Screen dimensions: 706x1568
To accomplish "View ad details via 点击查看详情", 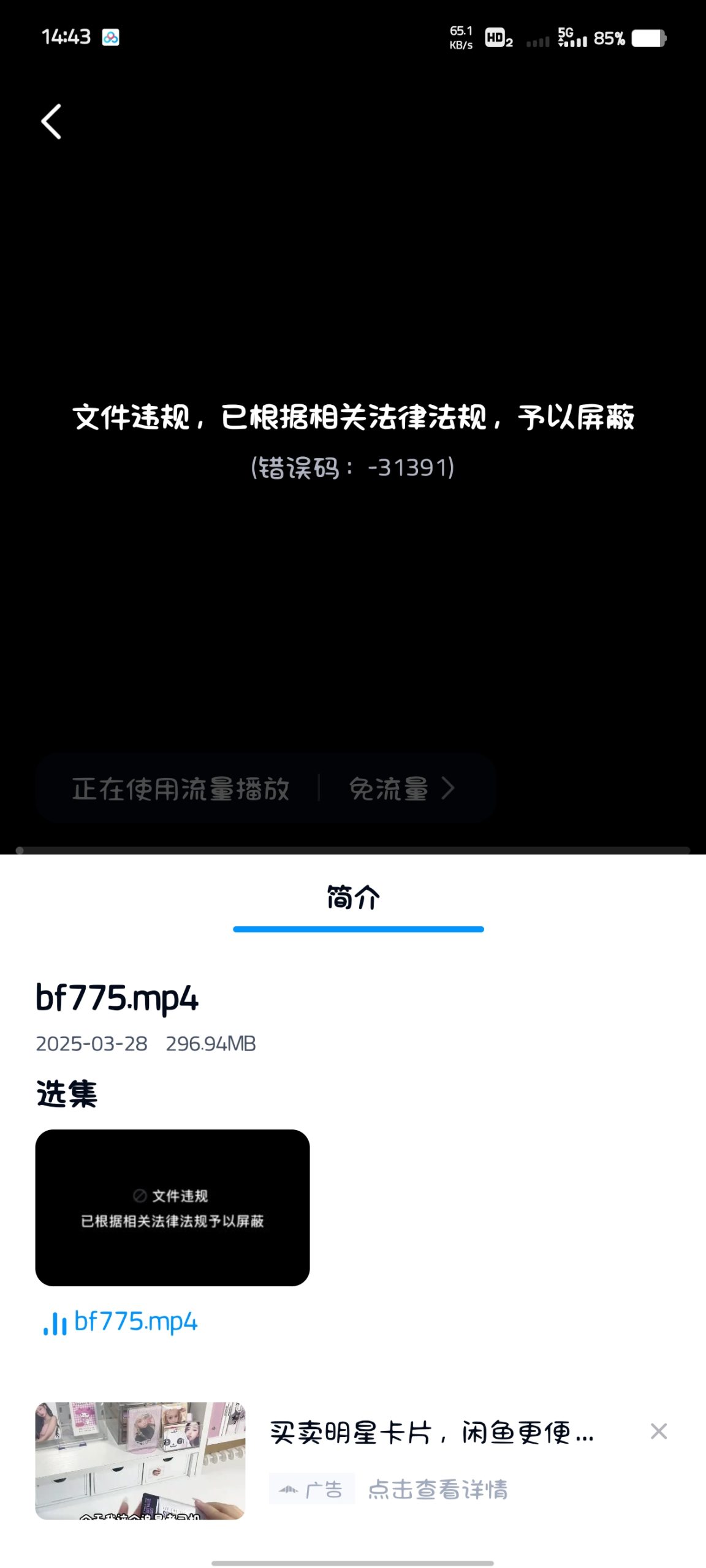I will pos(438,1490).
